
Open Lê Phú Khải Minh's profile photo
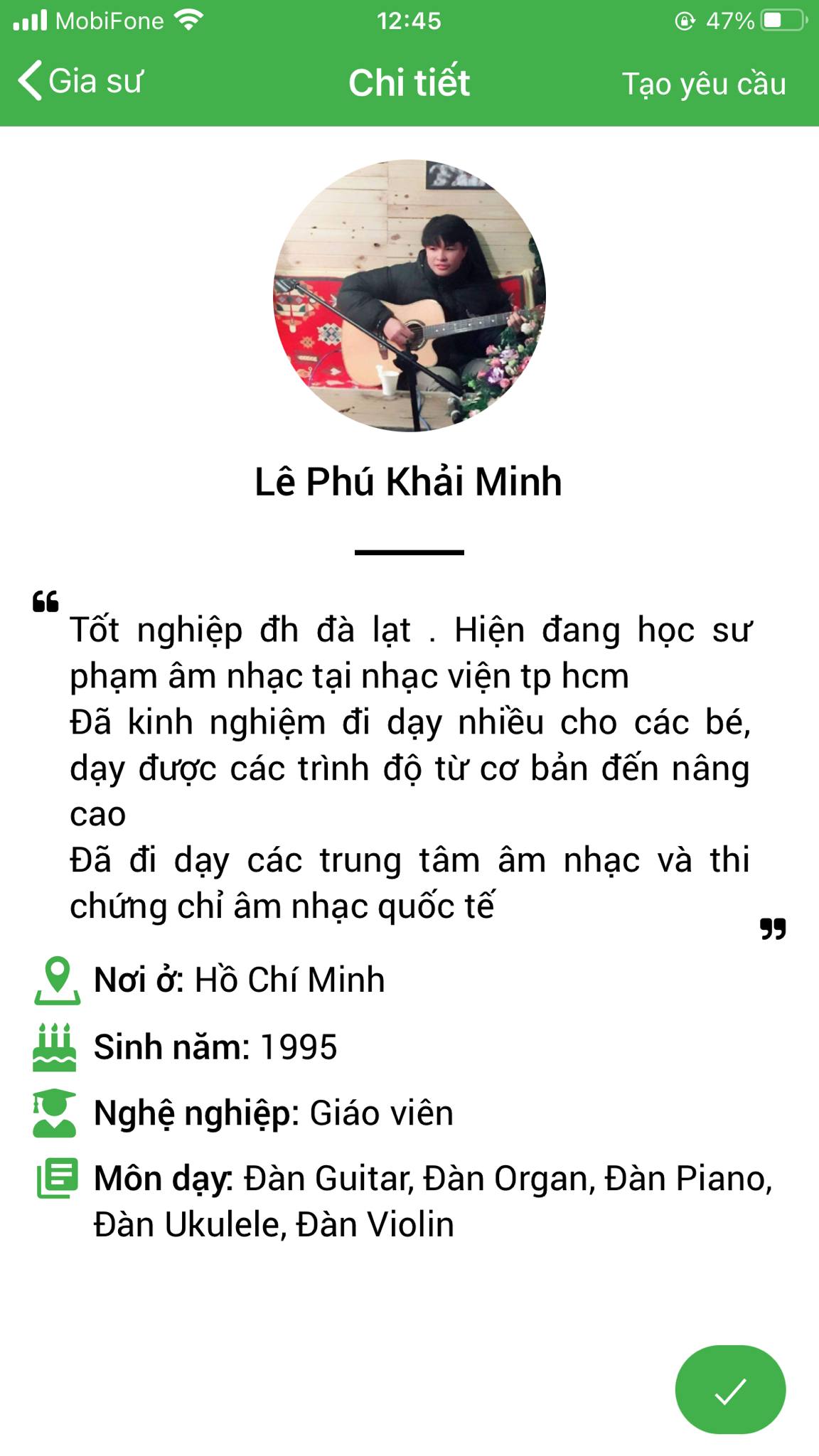tap(409, 296)
